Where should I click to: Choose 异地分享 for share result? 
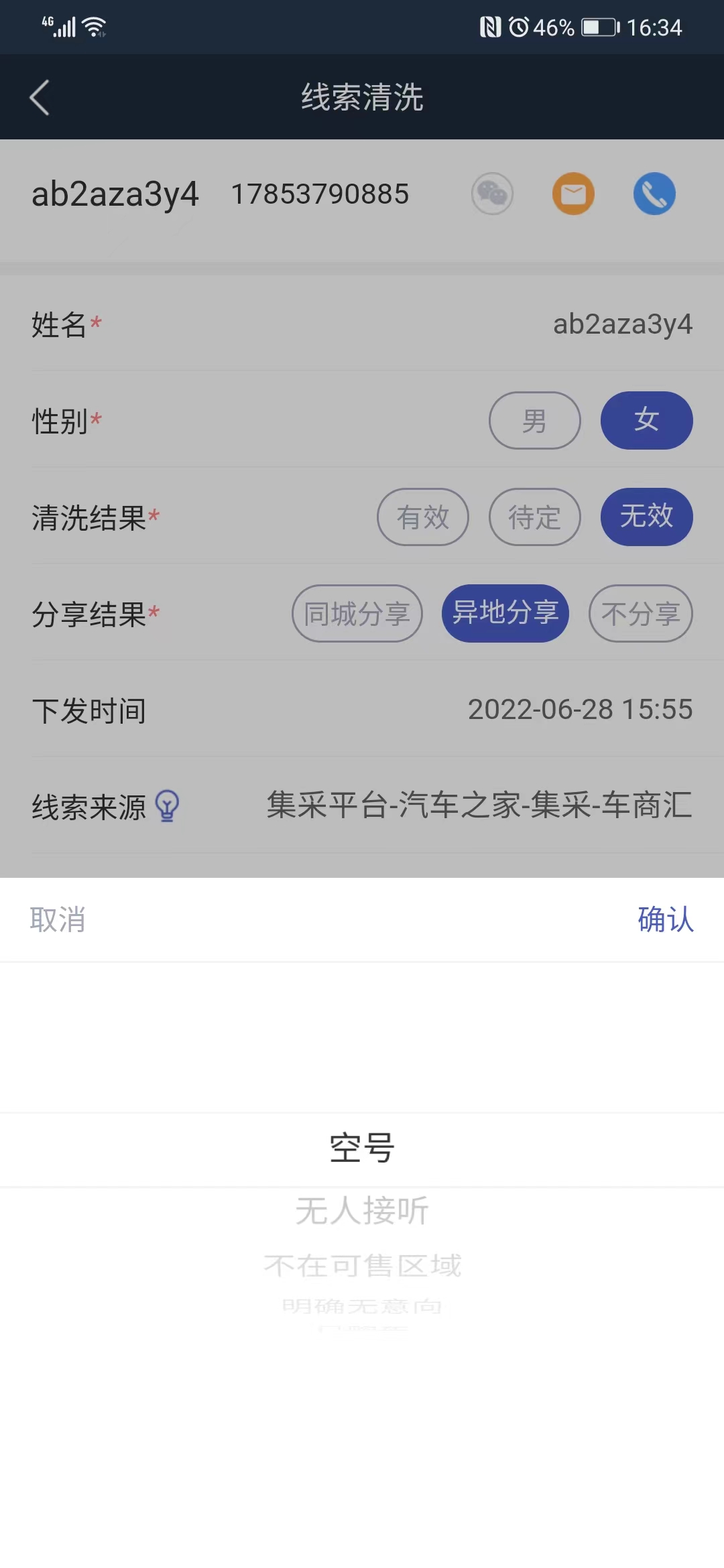point(505,614)
